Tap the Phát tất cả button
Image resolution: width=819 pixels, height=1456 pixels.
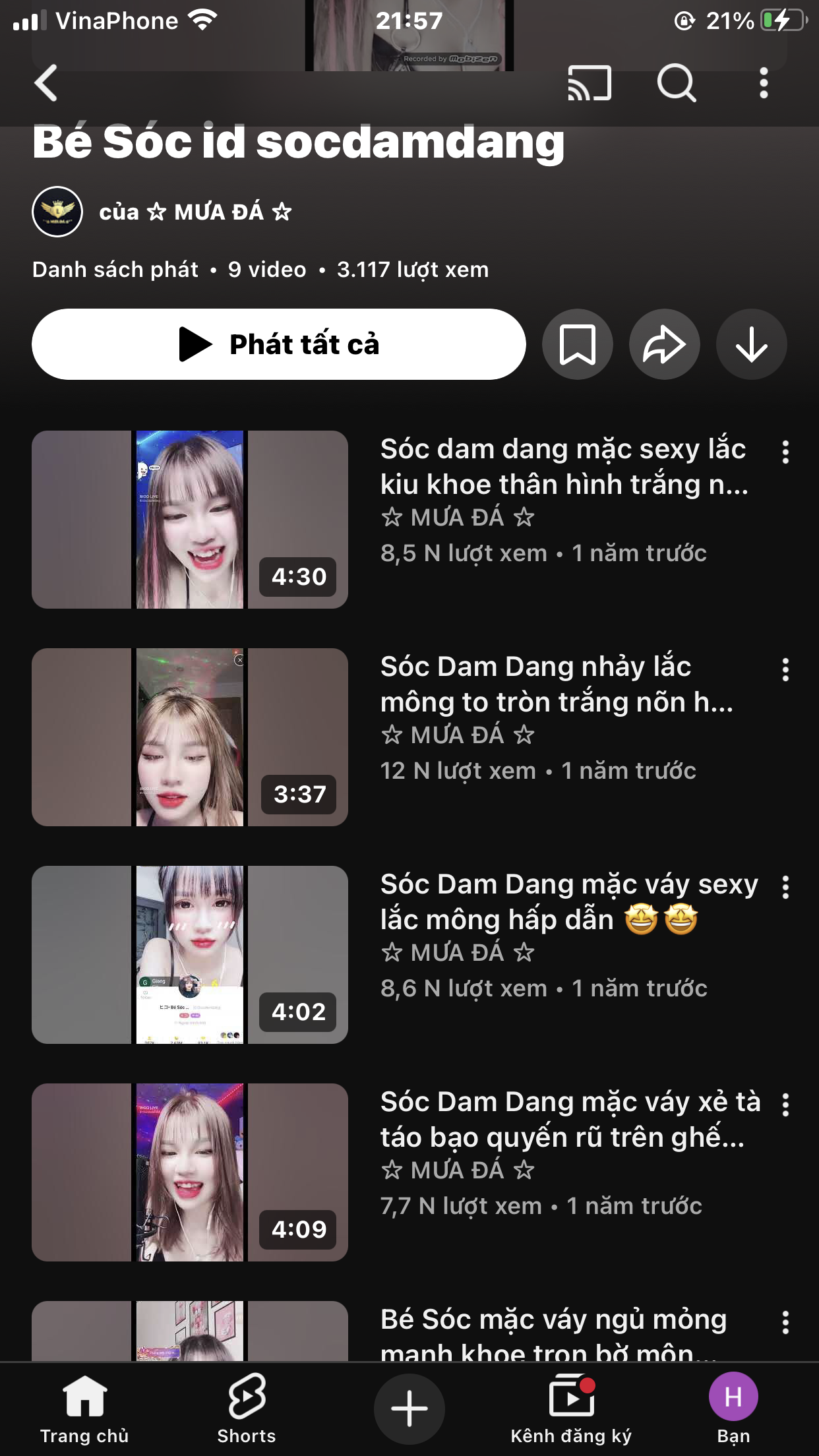coord(279,344)
